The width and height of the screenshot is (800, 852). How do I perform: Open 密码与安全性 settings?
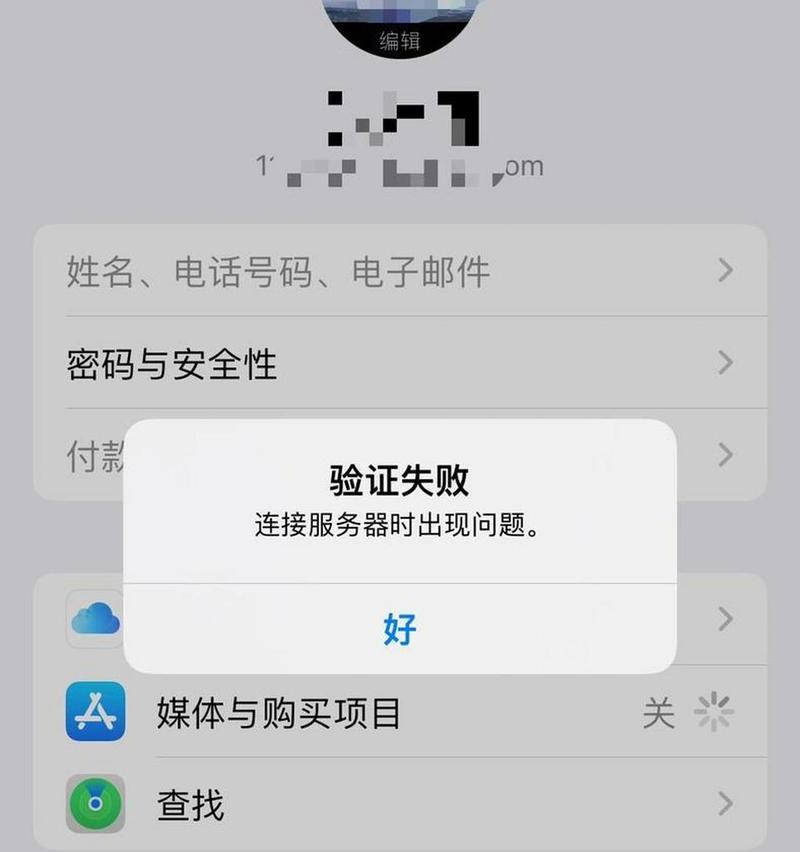point(172,364)
